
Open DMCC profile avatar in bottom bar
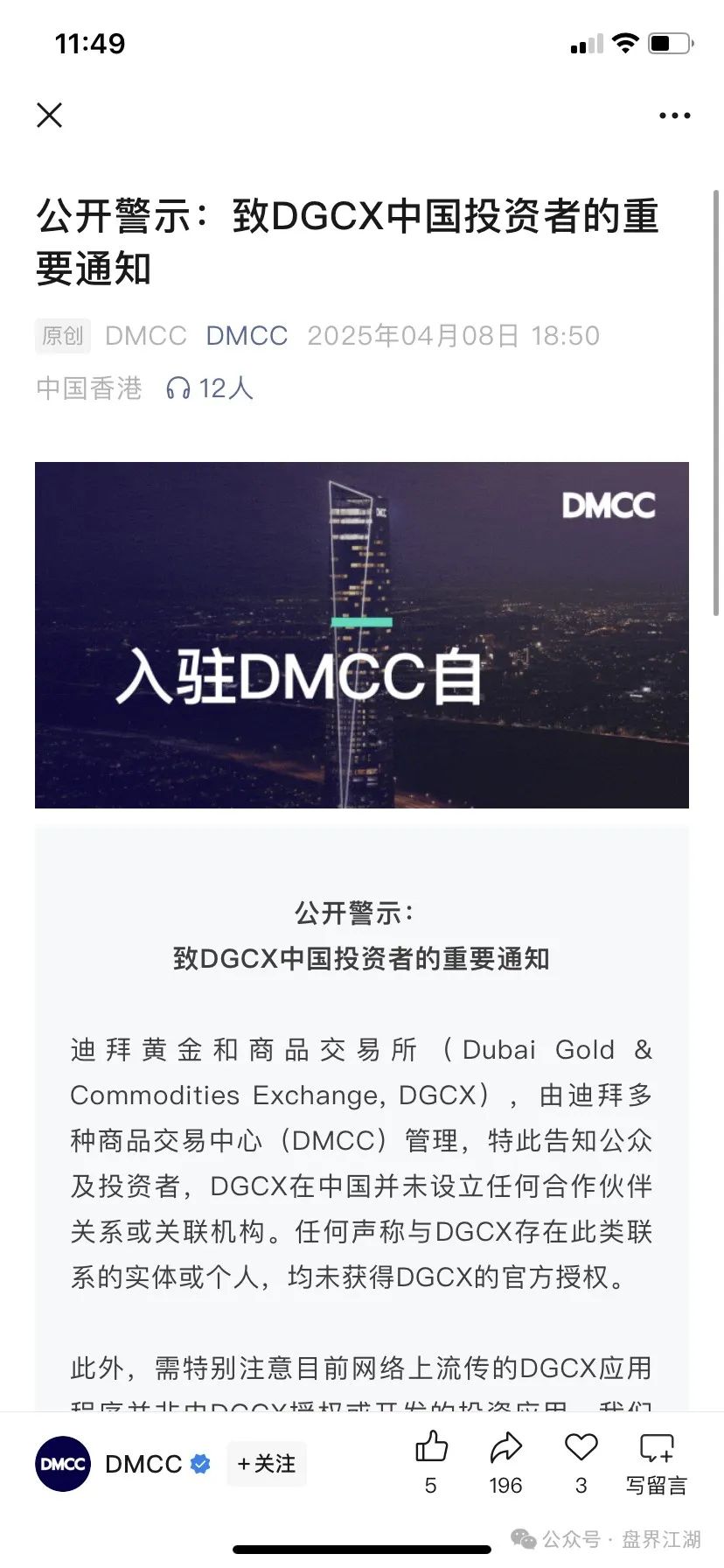coord(63,1464)
